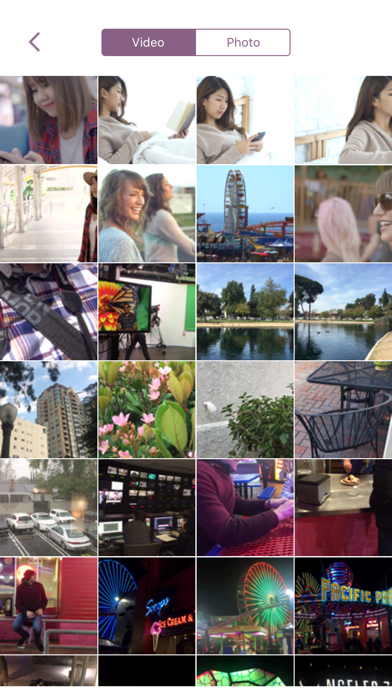
Task: Select the two laughing women thumbnail
Action: [147, 214]
